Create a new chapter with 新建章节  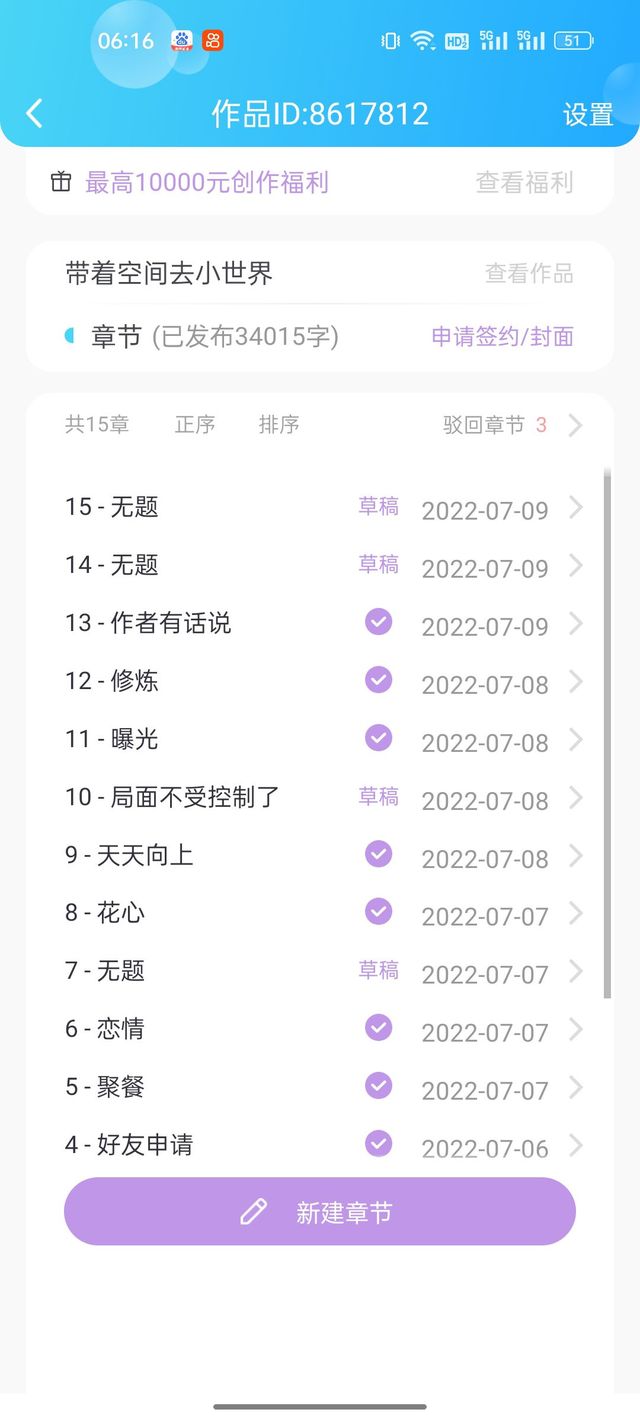320,1212
